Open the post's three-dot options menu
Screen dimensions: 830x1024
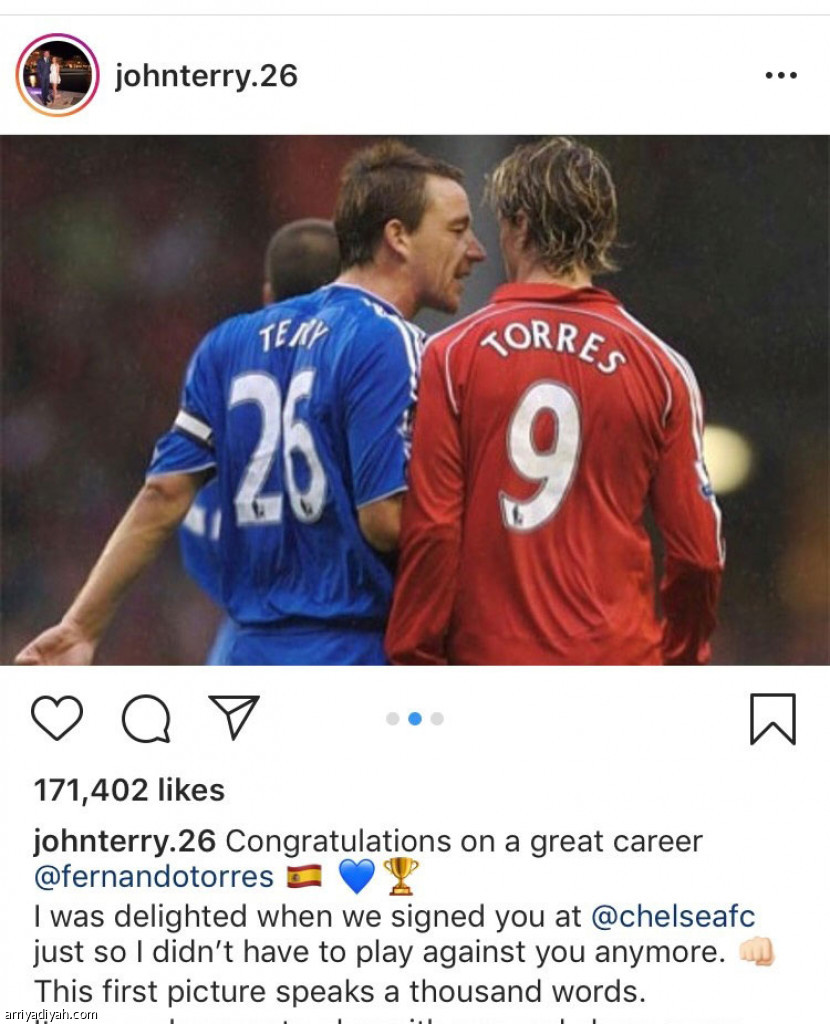tap(780, 76)
